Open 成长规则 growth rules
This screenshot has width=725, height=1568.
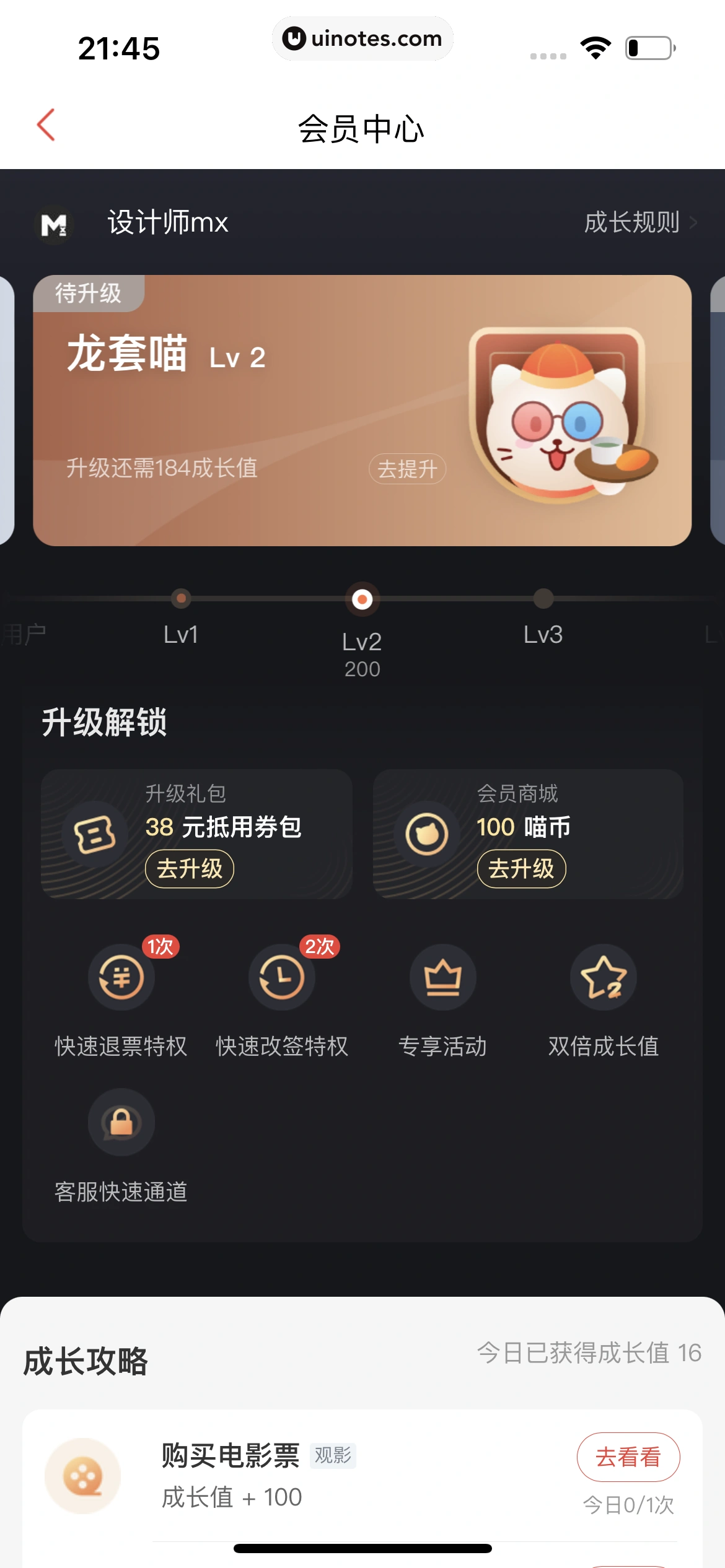click(639, 222)
